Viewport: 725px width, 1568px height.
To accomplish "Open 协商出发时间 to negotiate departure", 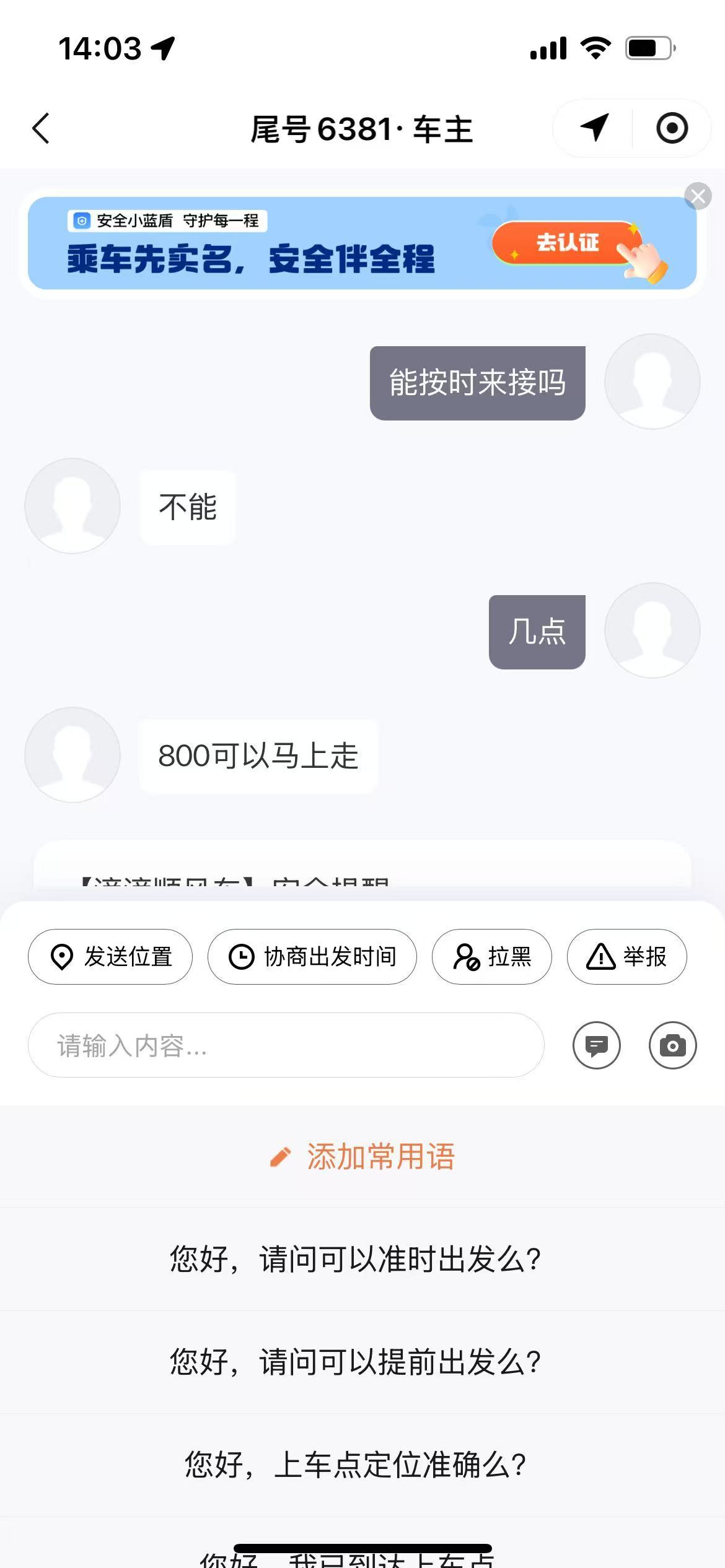I will [312, 957].
